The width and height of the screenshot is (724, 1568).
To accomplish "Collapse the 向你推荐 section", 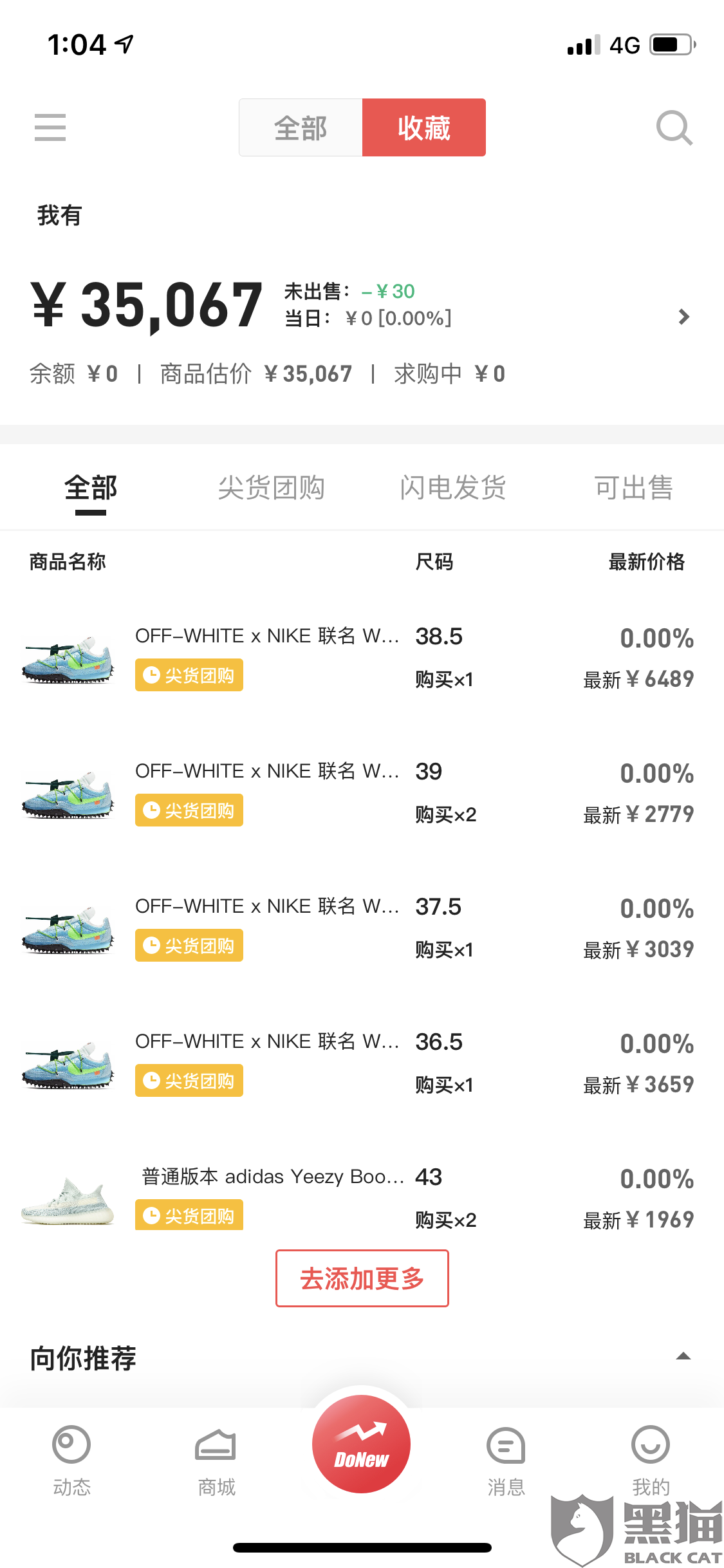I will click(683, 1357).
